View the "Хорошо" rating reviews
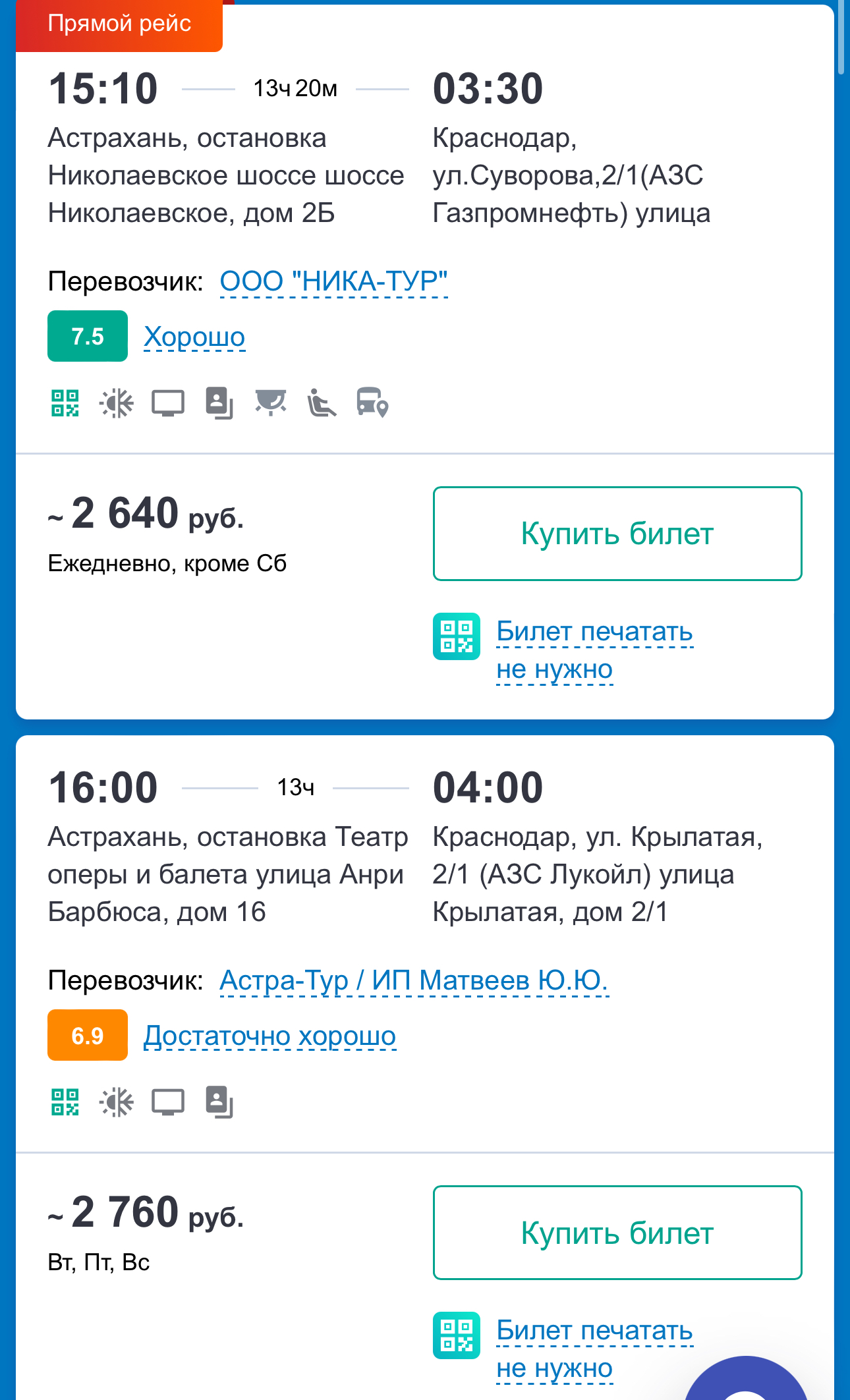 pos(194,337)
